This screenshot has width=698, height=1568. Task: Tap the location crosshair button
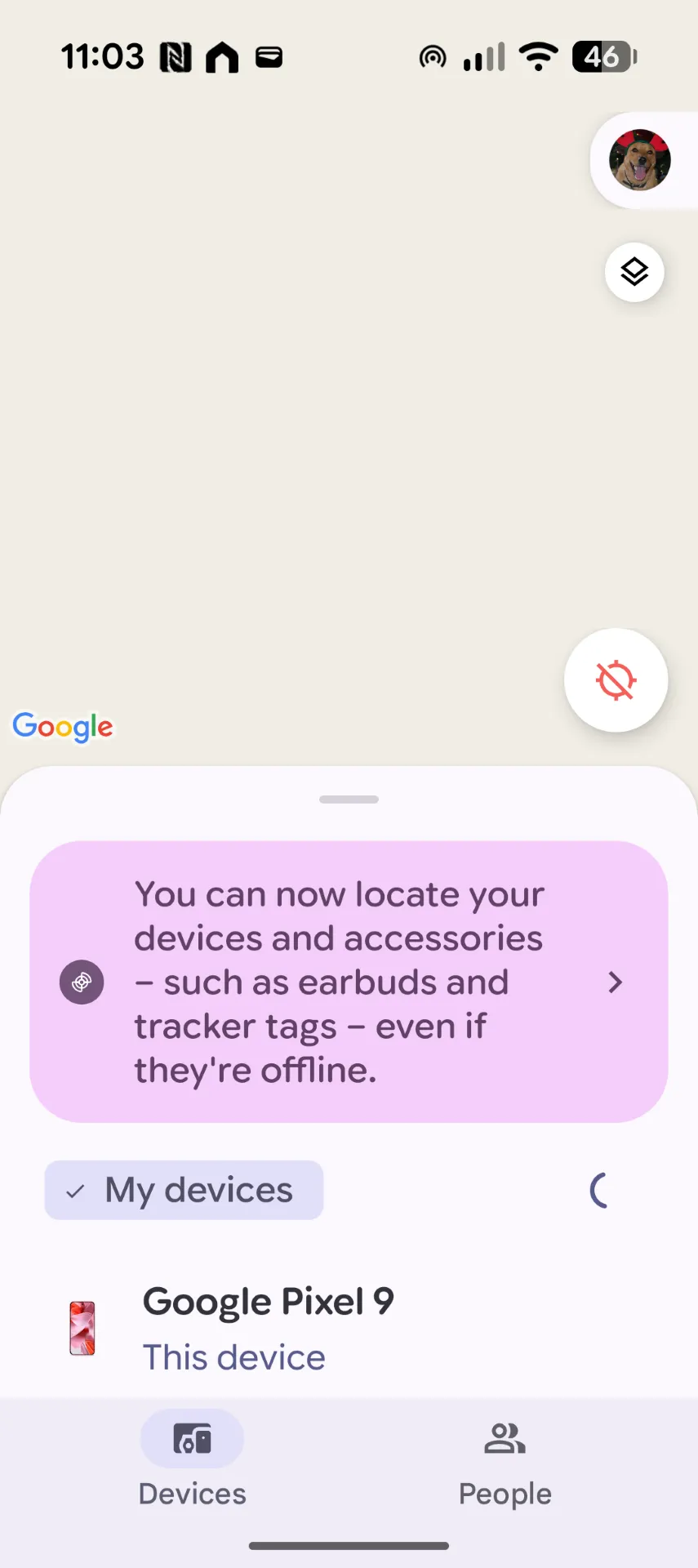(x=616, y=680)
